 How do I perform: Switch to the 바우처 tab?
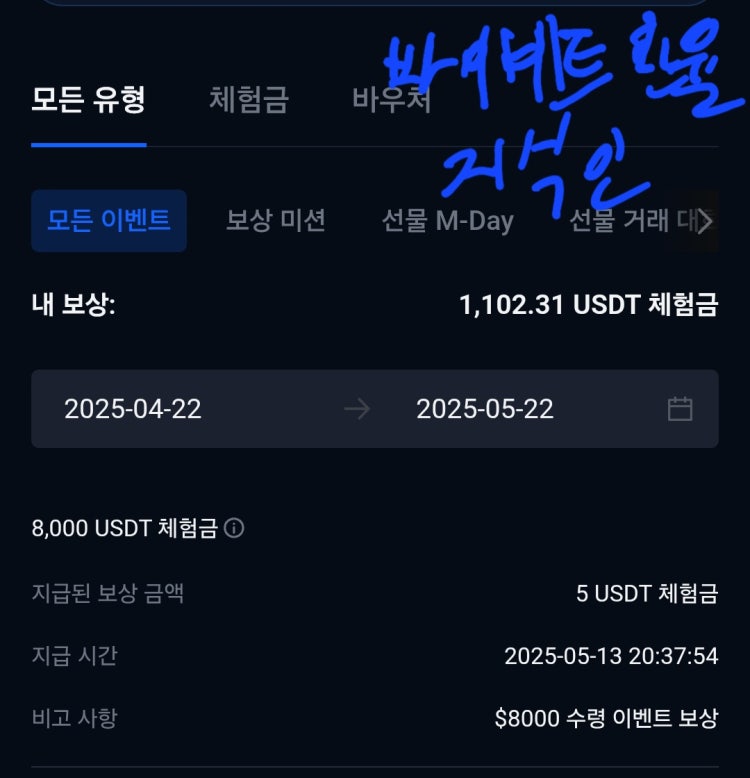point(391,99)
